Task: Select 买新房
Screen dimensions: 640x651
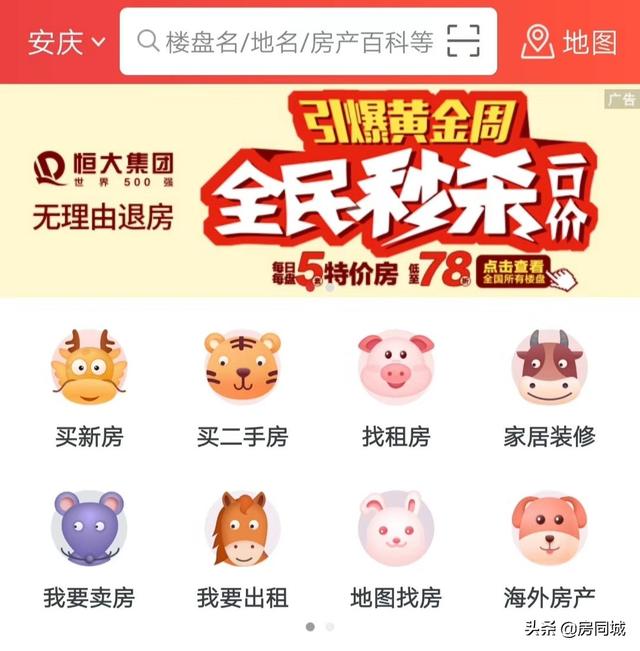Action: pyautogui.click(x=89, y=388)
